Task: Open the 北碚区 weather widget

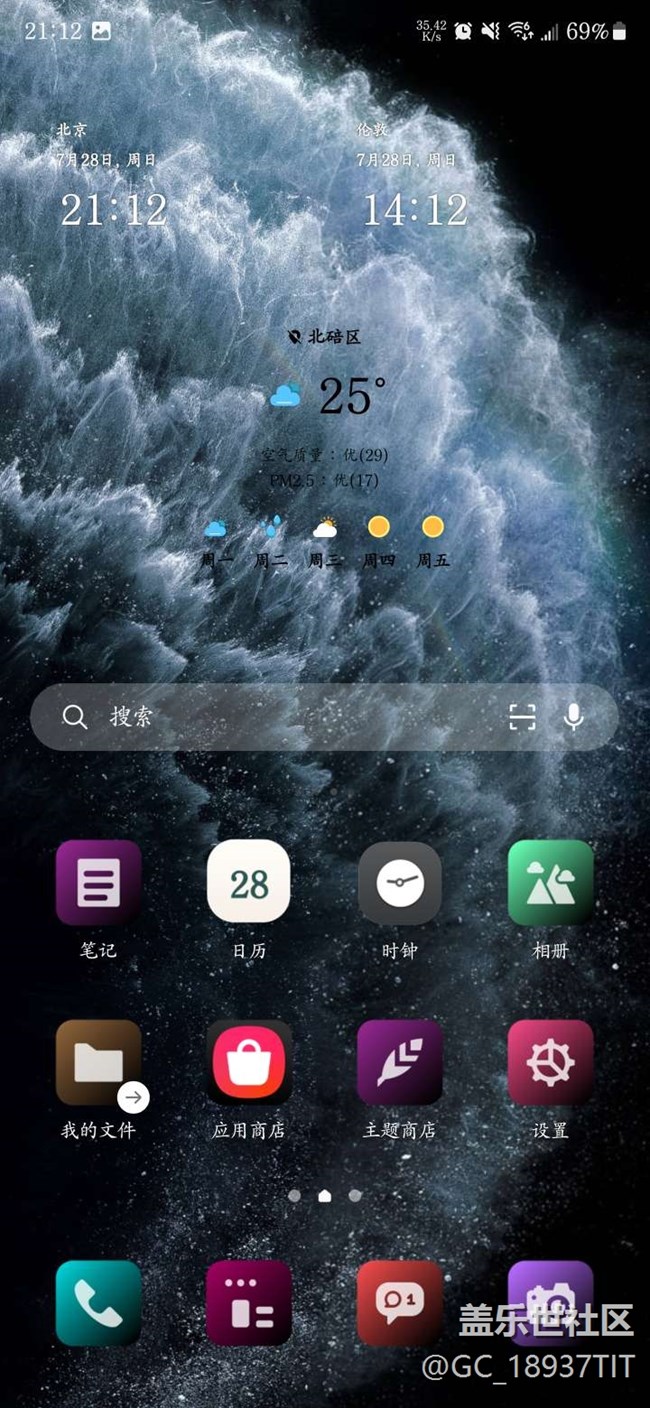Action: pos(326,397)
